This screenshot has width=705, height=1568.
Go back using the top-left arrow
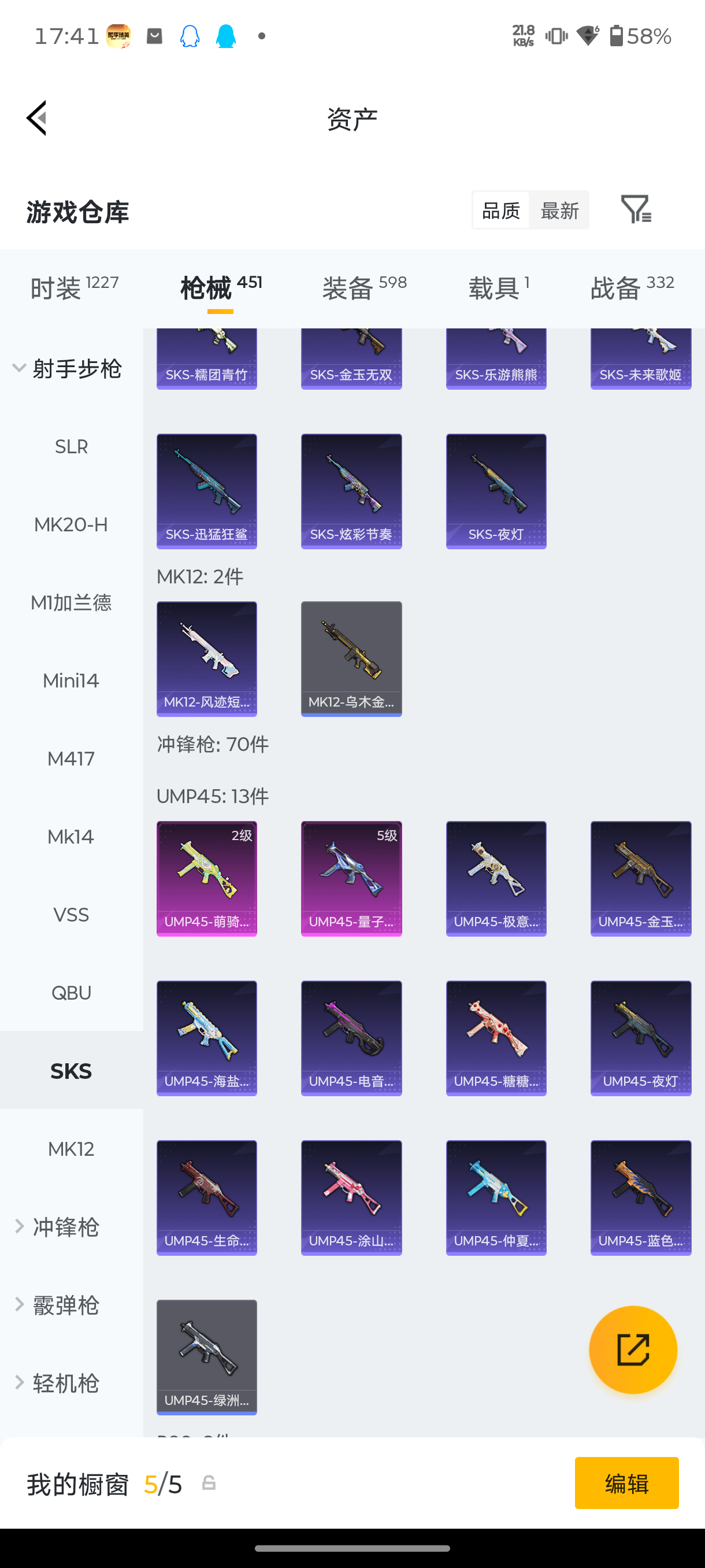click(36, 118)
